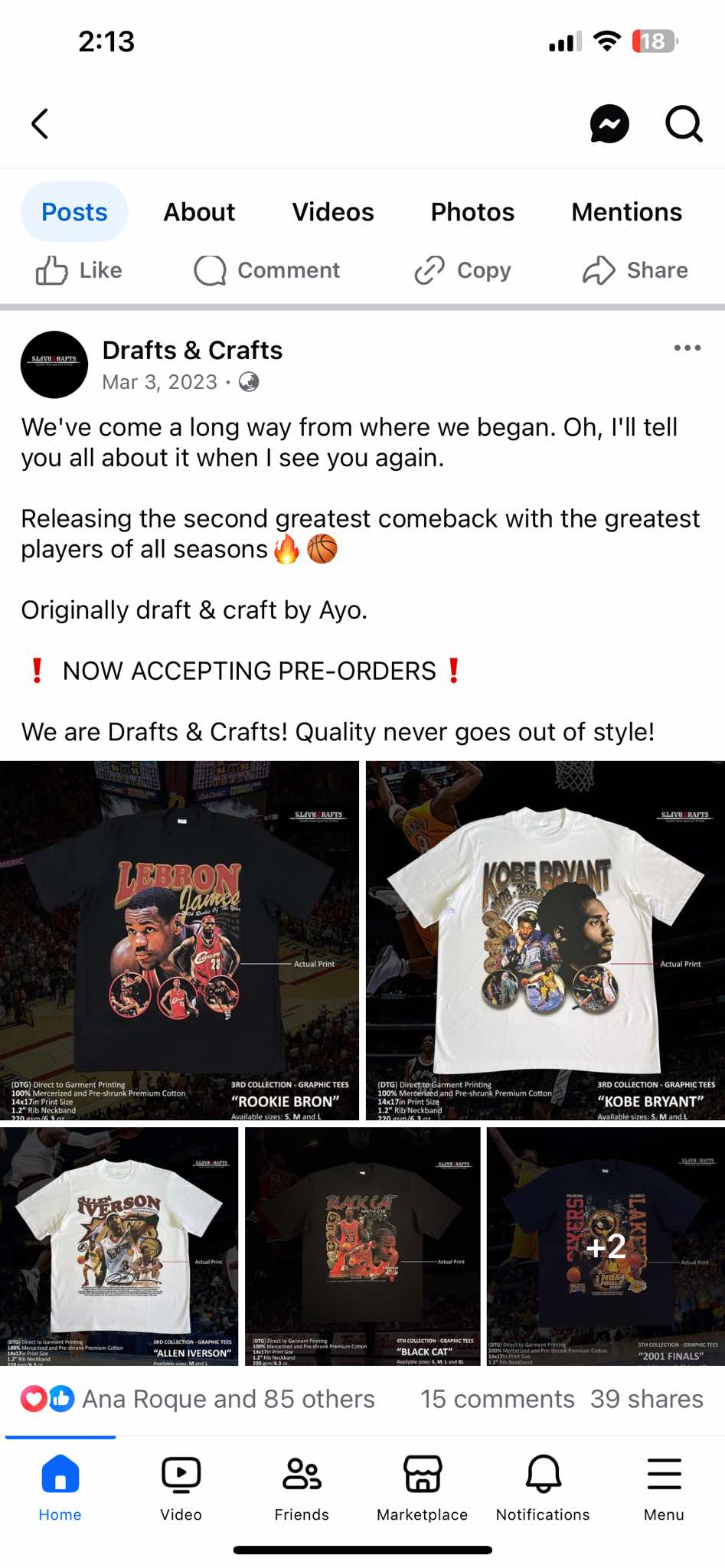View the Rookie Bron shirt photo
This screenshot has height=1568, width=725.
coord(179,940)
